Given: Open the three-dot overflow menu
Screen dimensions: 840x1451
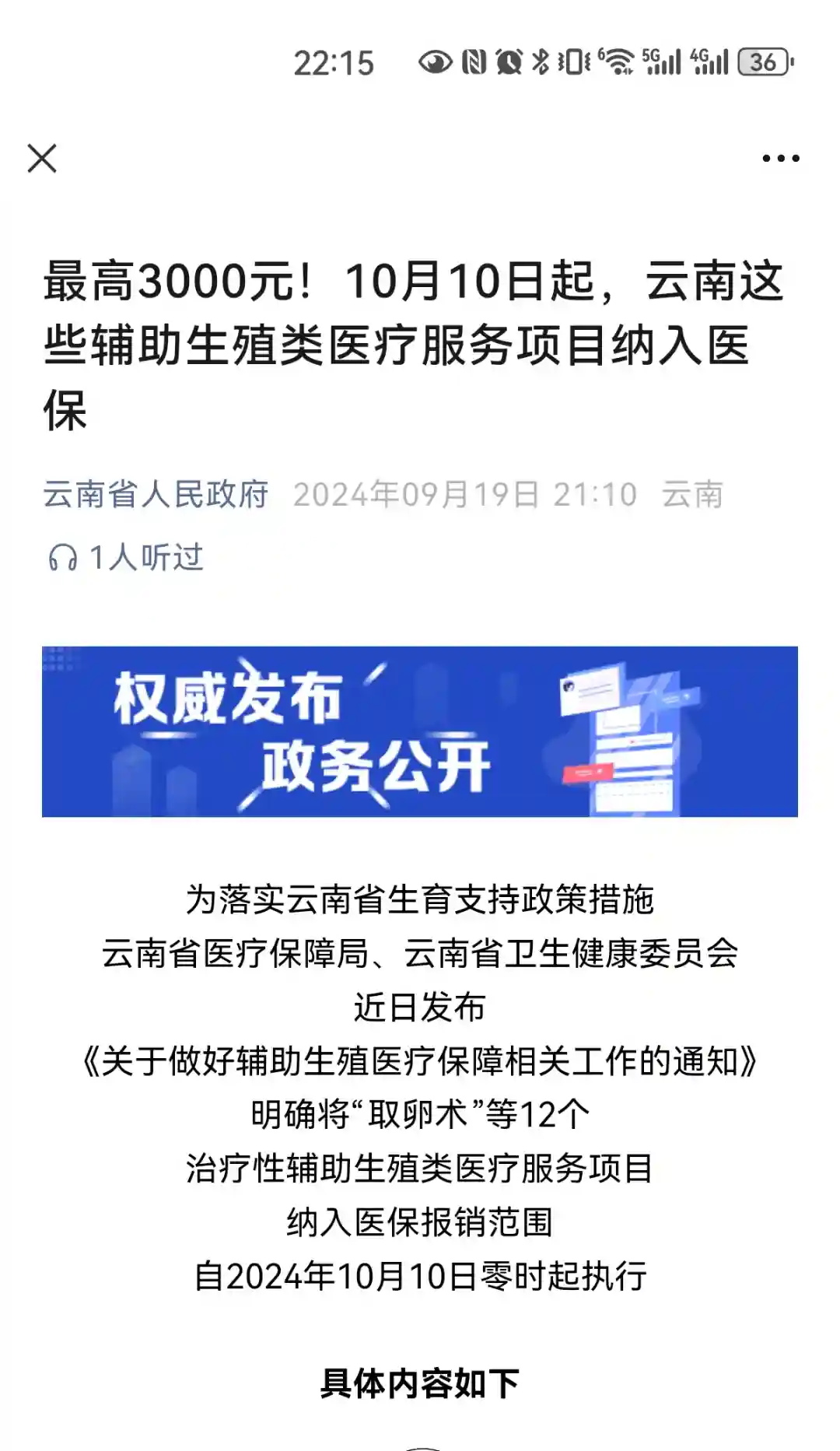Looking at the screenshot, I should pyautogui.click(x=780, y=159).
